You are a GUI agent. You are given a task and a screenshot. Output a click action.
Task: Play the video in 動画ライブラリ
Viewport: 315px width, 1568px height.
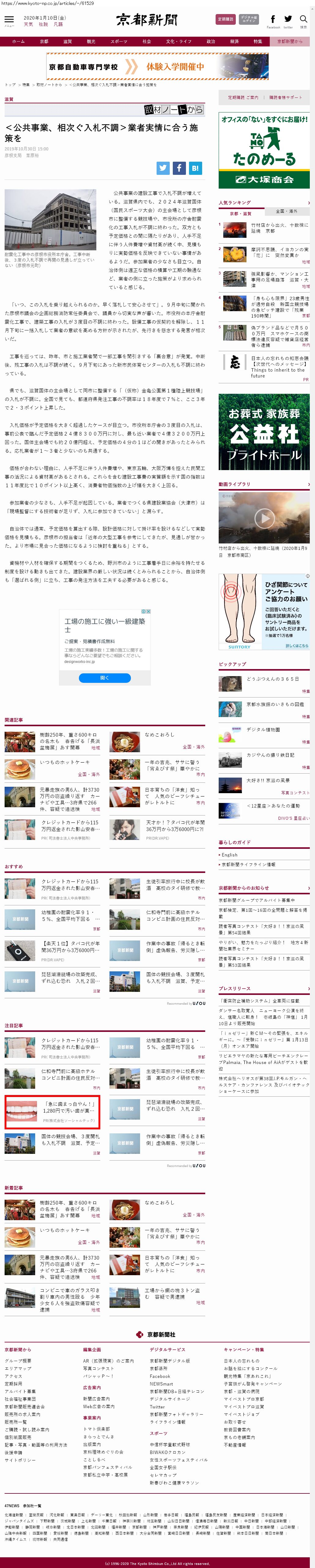[x=264, y=518]
